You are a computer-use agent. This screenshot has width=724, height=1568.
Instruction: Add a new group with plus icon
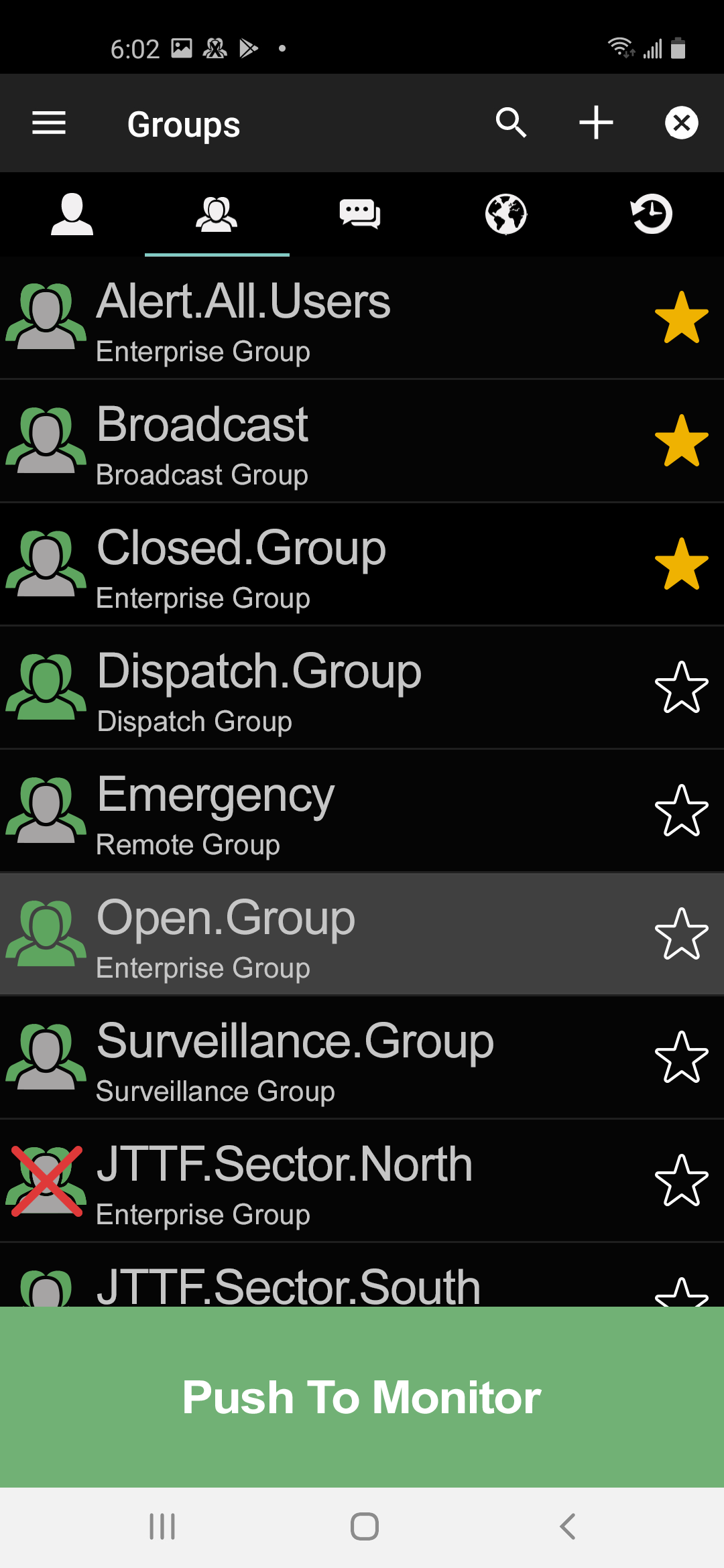(x=596, y=123)
